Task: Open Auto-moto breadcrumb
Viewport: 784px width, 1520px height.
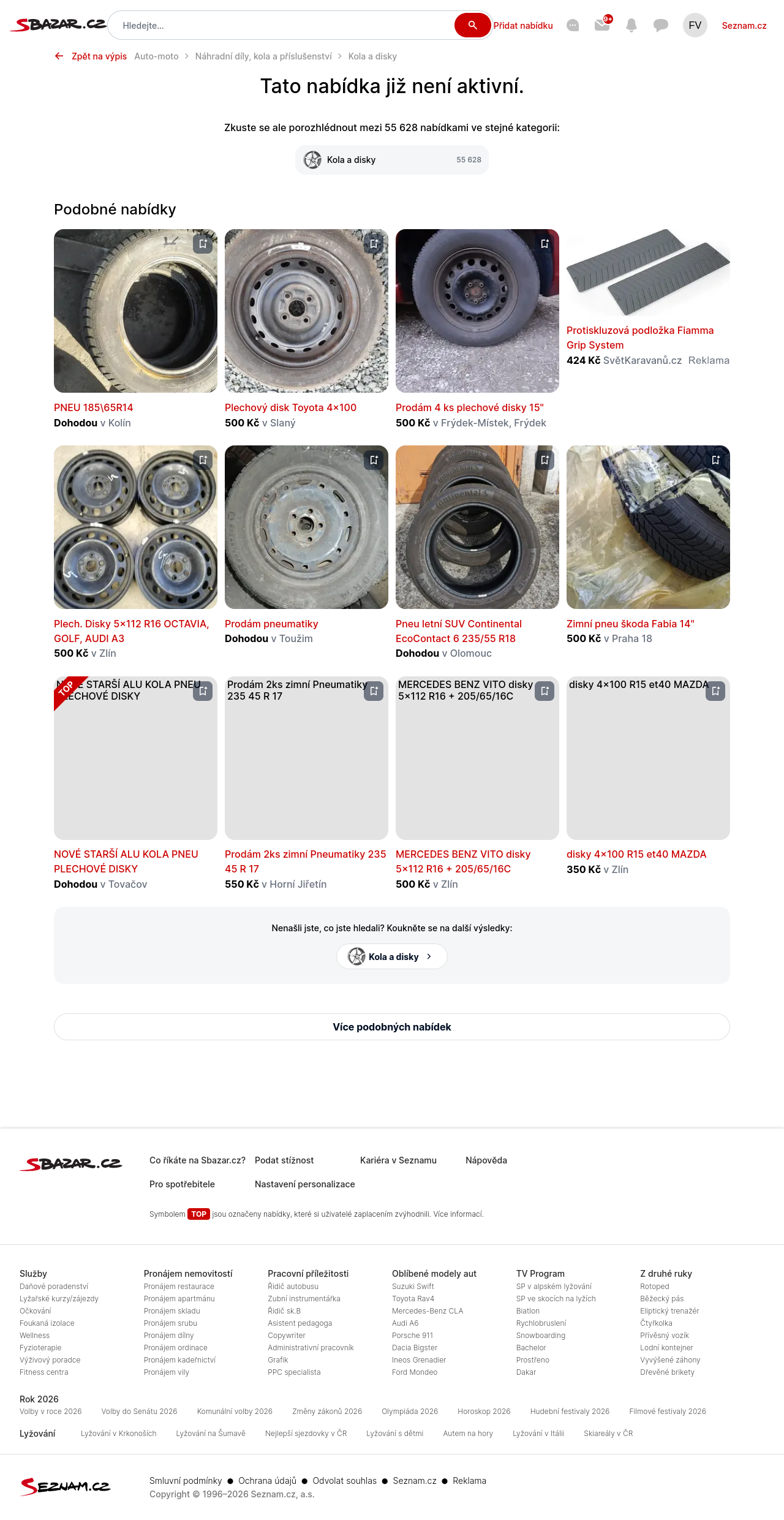Action: [x=156, y=56]
